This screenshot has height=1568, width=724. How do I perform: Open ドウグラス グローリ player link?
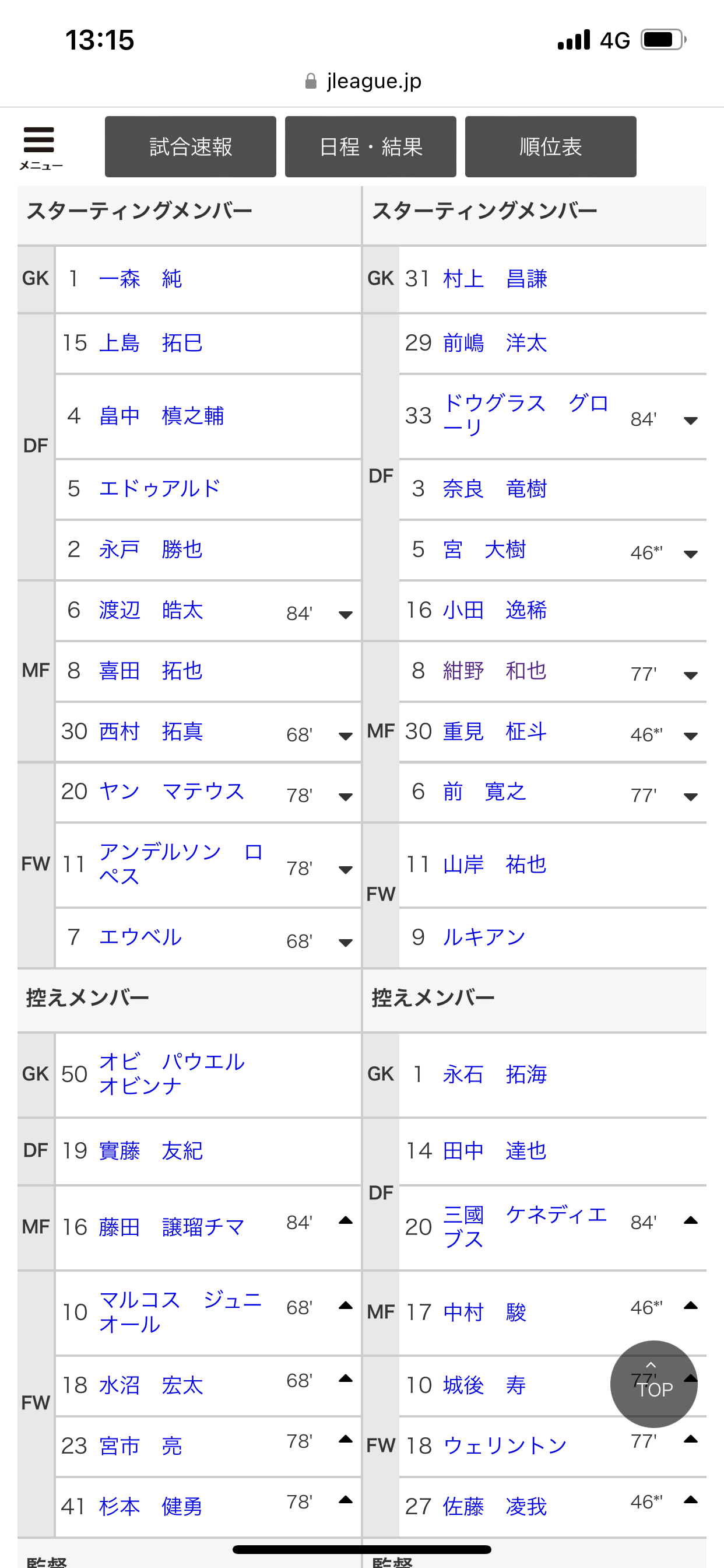(x=526, y=415)
